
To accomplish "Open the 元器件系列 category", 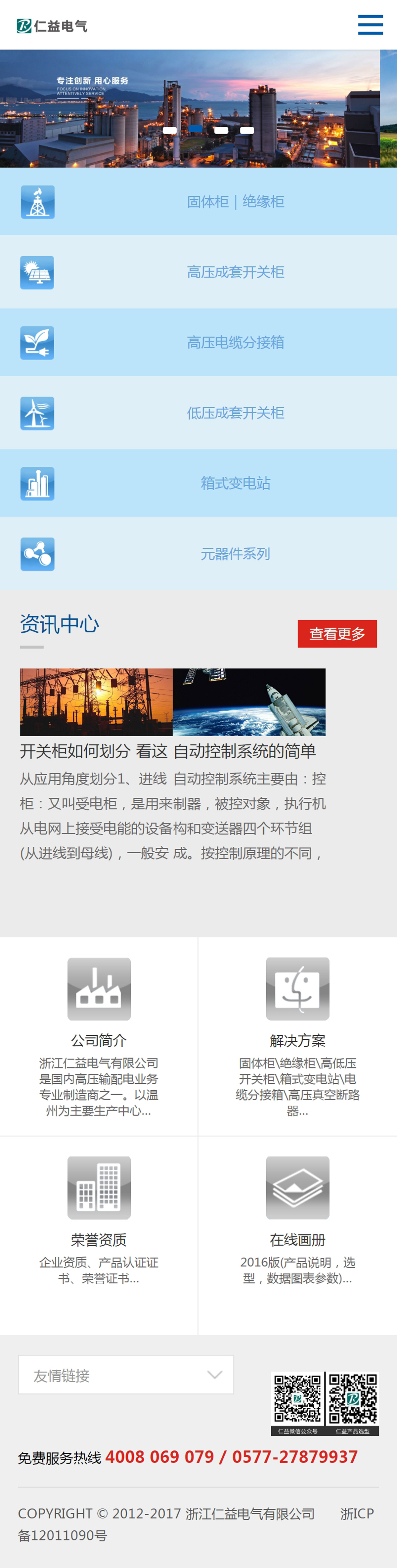I will 235,554.
